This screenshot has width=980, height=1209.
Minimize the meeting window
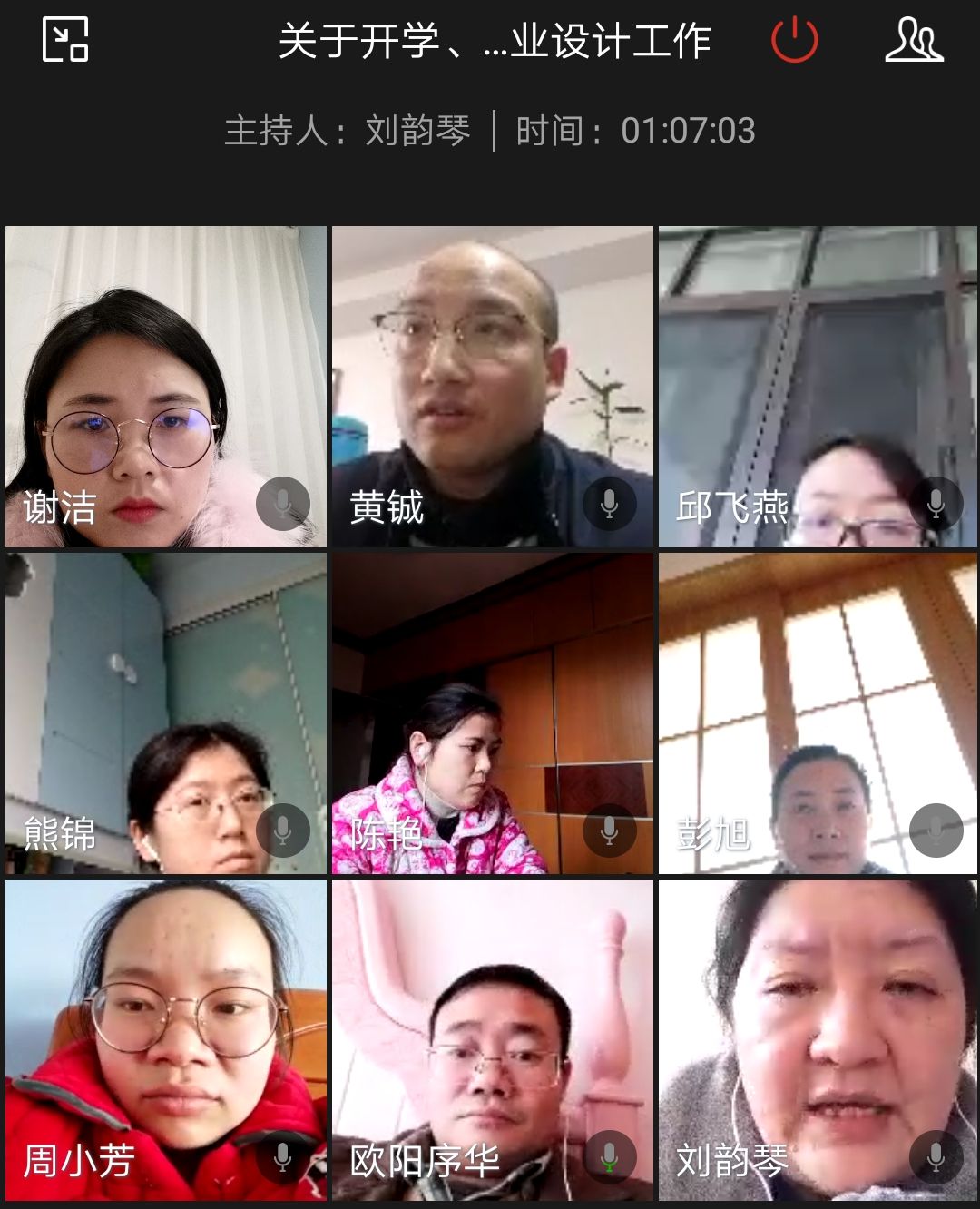pos(65,40)
